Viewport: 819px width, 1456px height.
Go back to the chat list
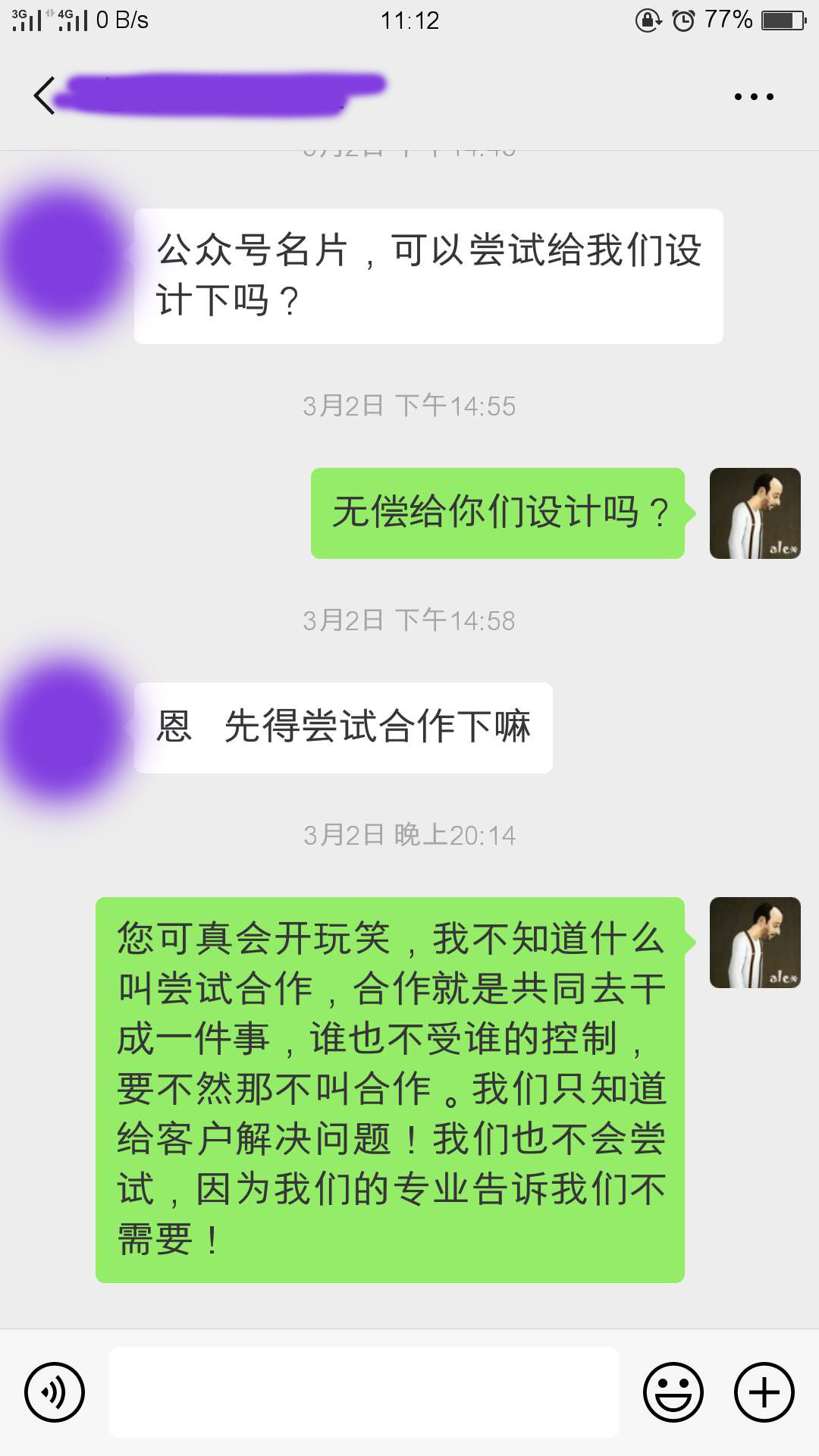[x=44, y=96]
